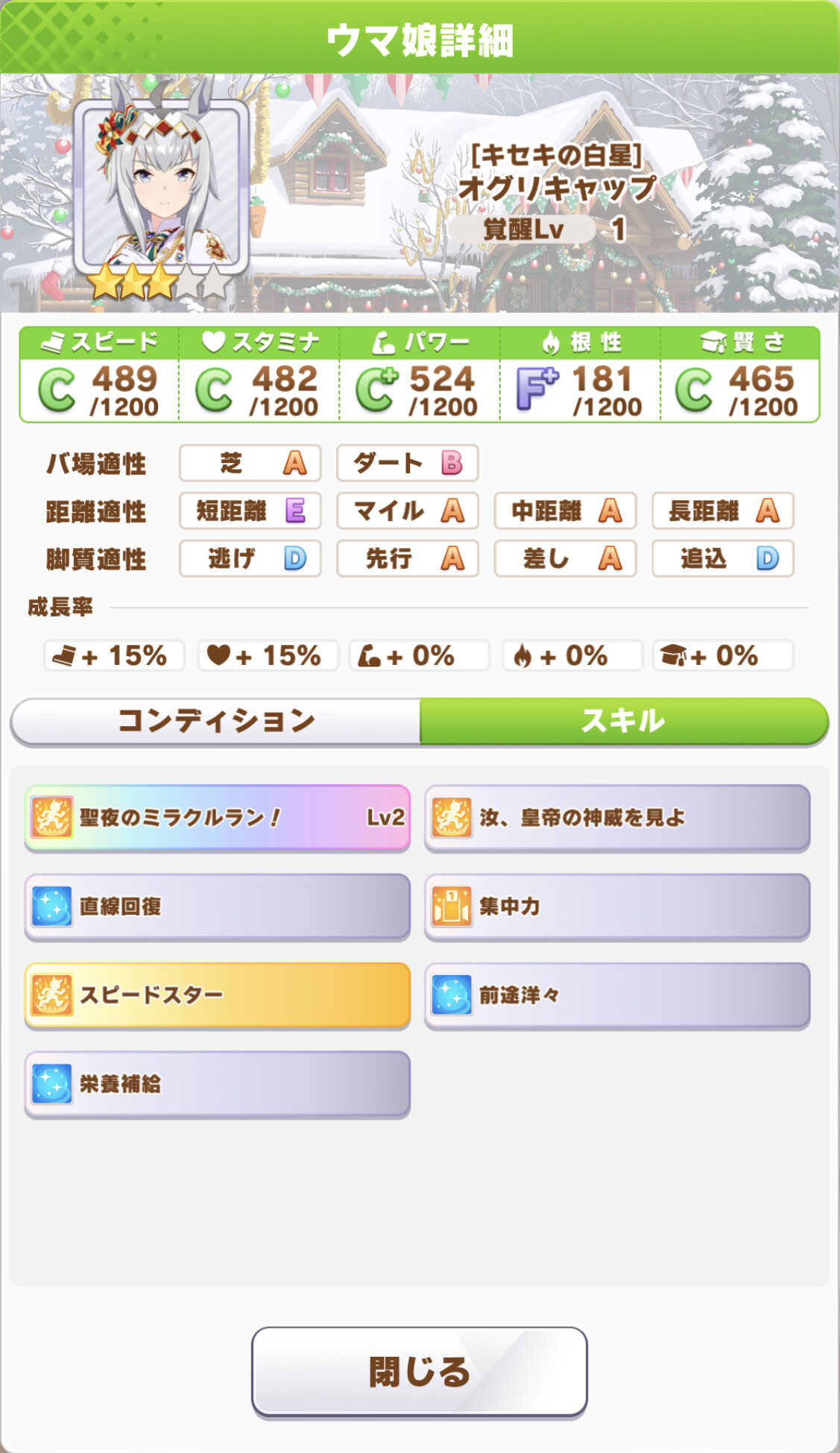The height and width of the screenshot is (1453, 840).
Task: Select the スキル tab
Action: [623, 721]
